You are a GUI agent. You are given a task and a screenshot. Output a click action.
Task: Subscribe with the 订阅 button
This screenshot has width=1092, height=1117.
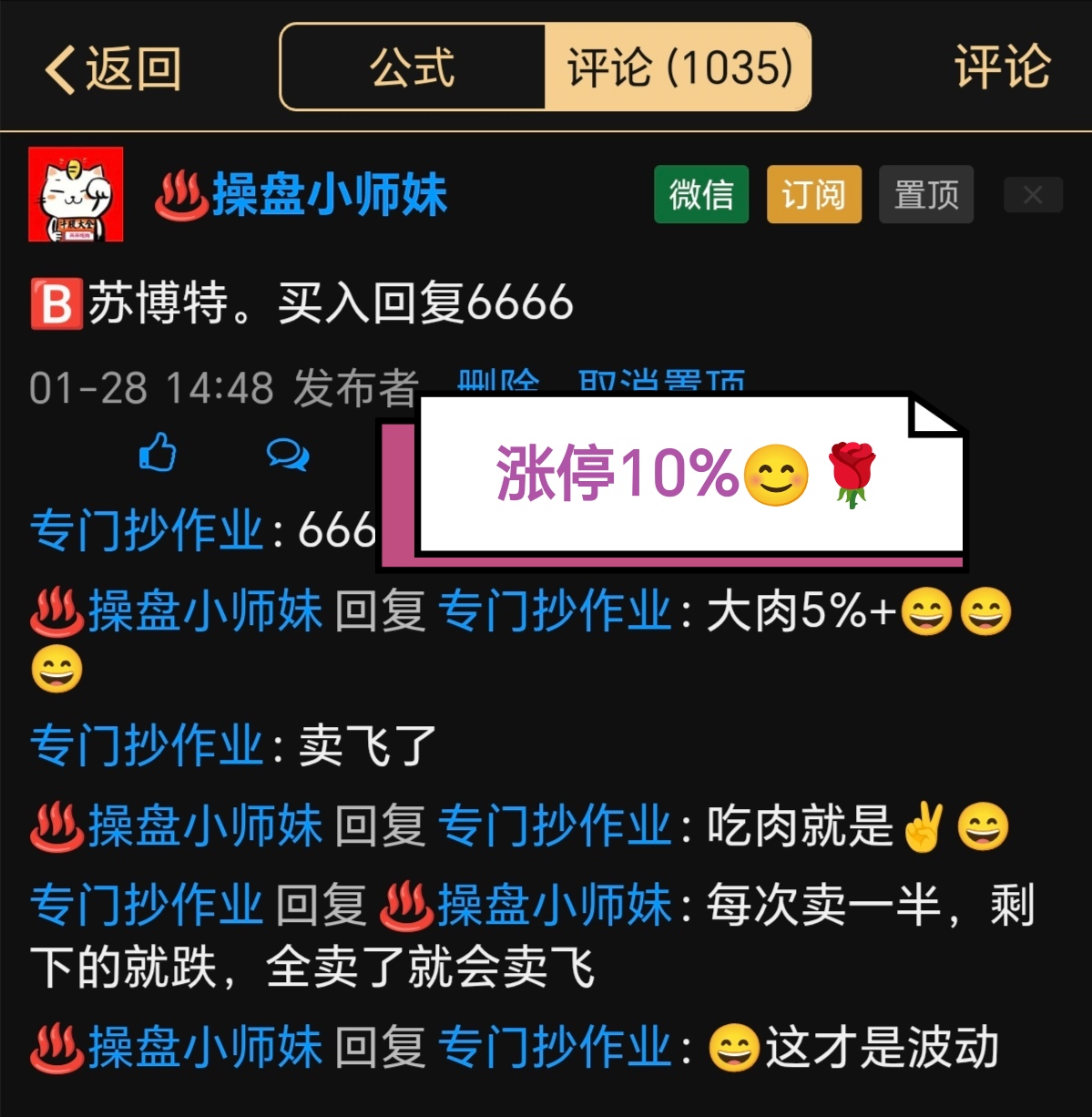pos(813,194)
